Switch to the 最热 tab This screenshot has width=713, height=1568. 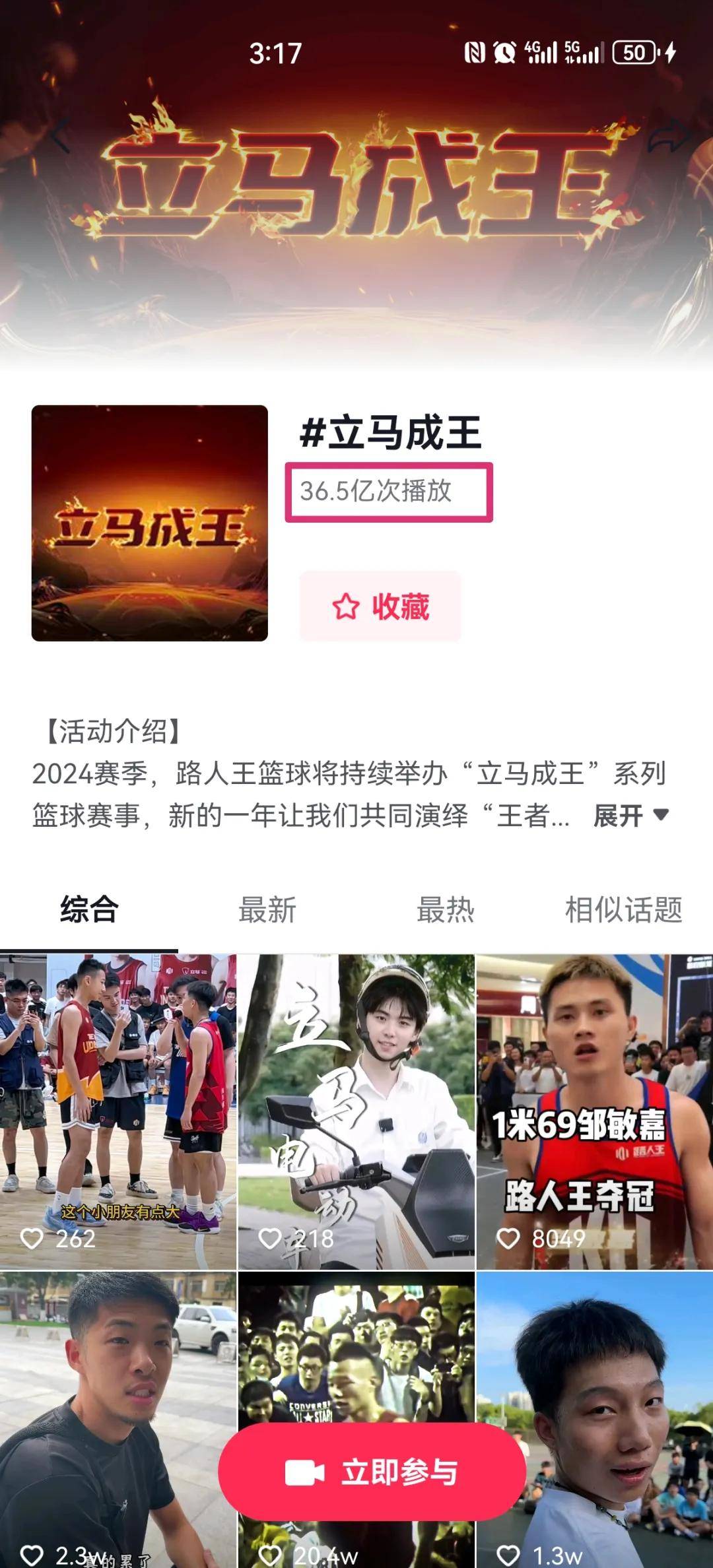tap(445, 909)
